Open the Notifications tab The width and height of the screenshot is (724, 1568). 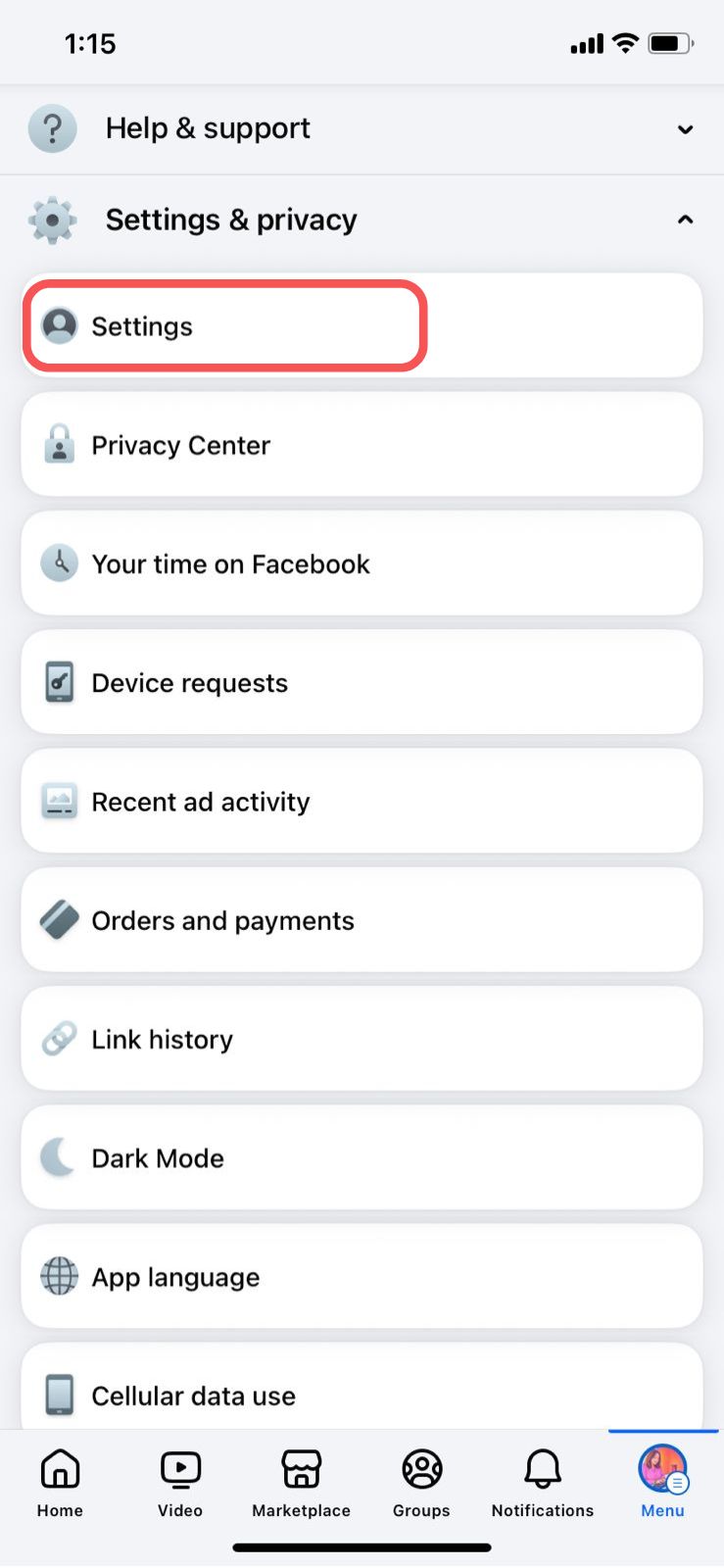(543, 1483)
